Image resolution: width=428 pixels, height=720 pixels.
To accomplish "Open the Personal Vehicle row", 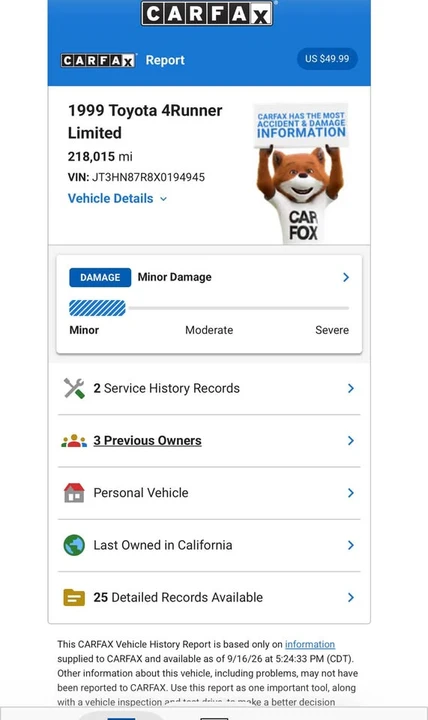I will 209,493.
